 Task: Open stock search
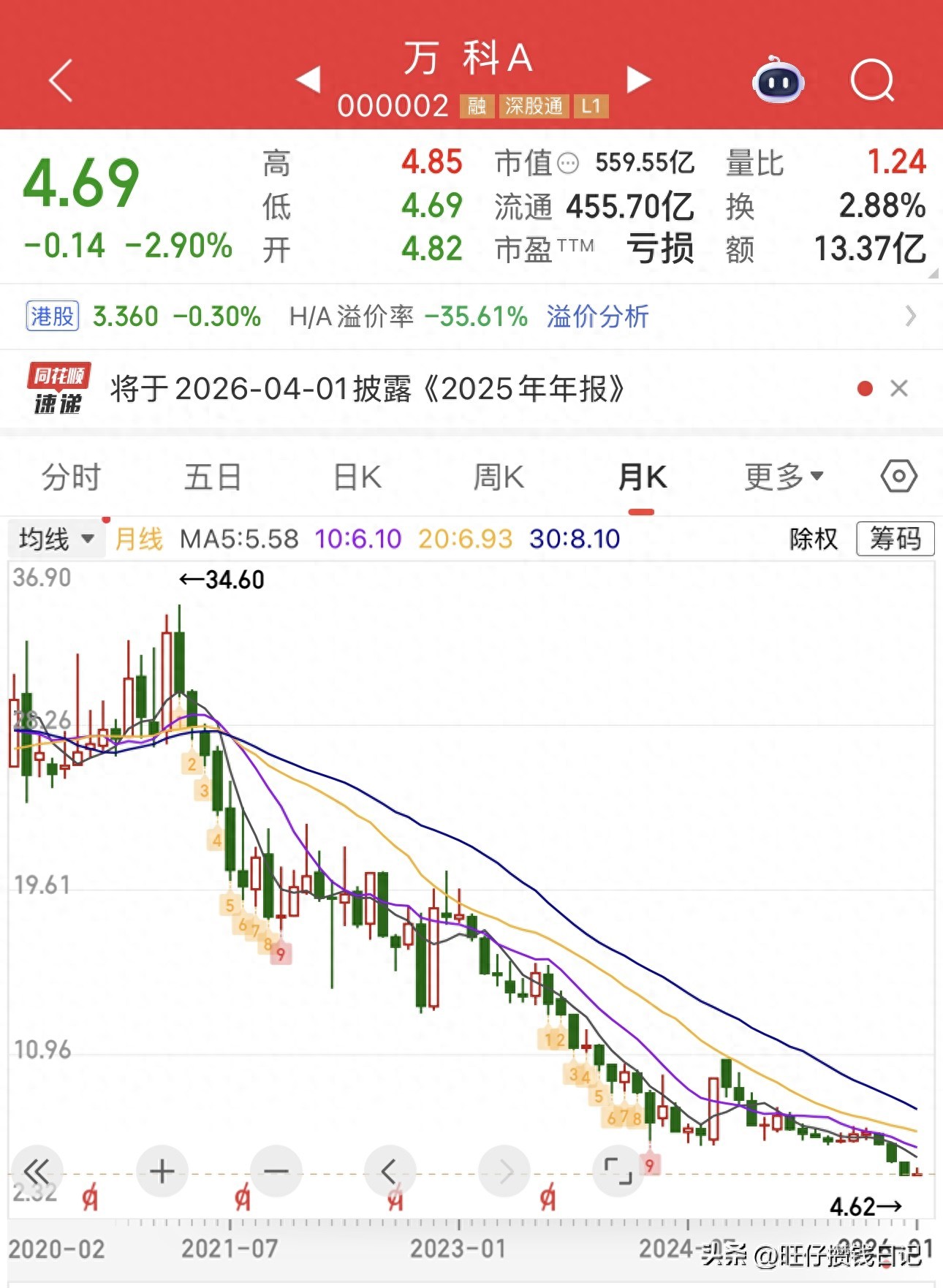point(872,80)
